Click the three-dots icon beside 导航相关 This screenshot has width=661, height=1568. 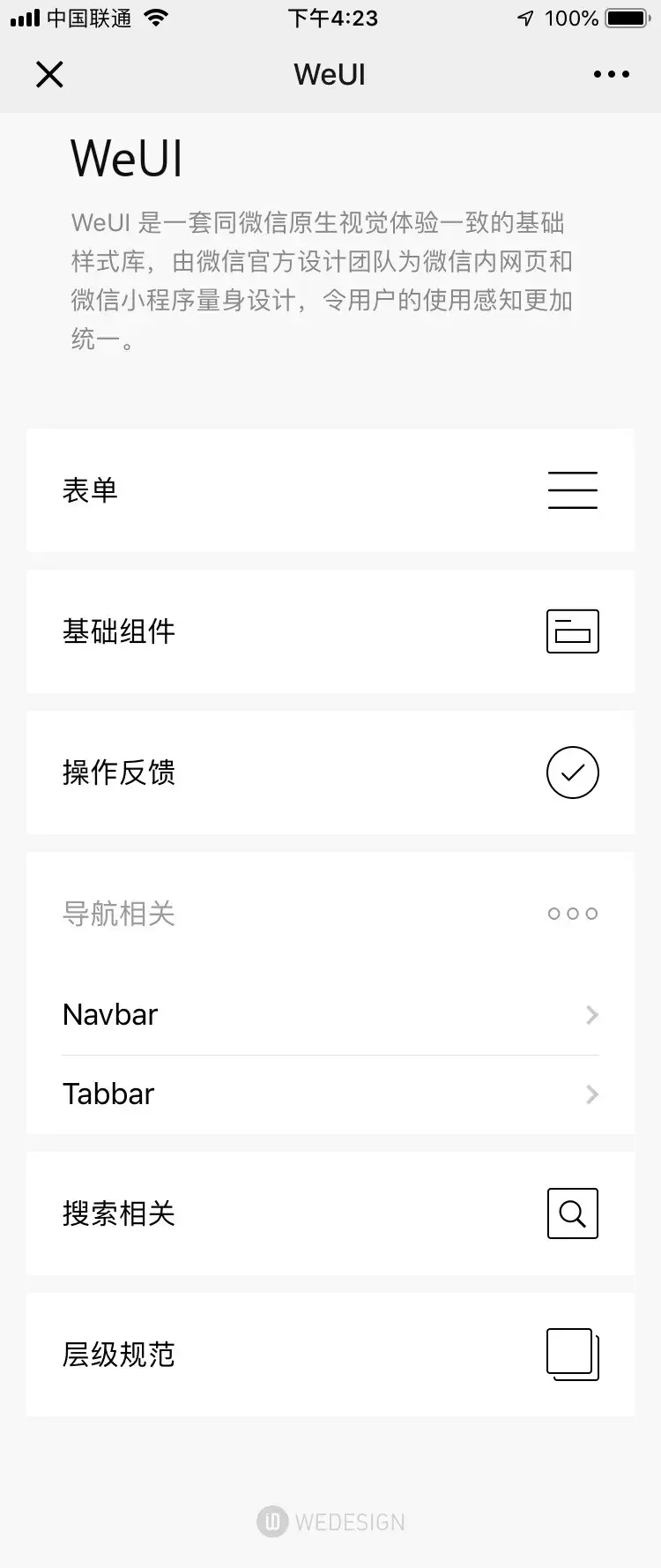(x=571, y=914)
